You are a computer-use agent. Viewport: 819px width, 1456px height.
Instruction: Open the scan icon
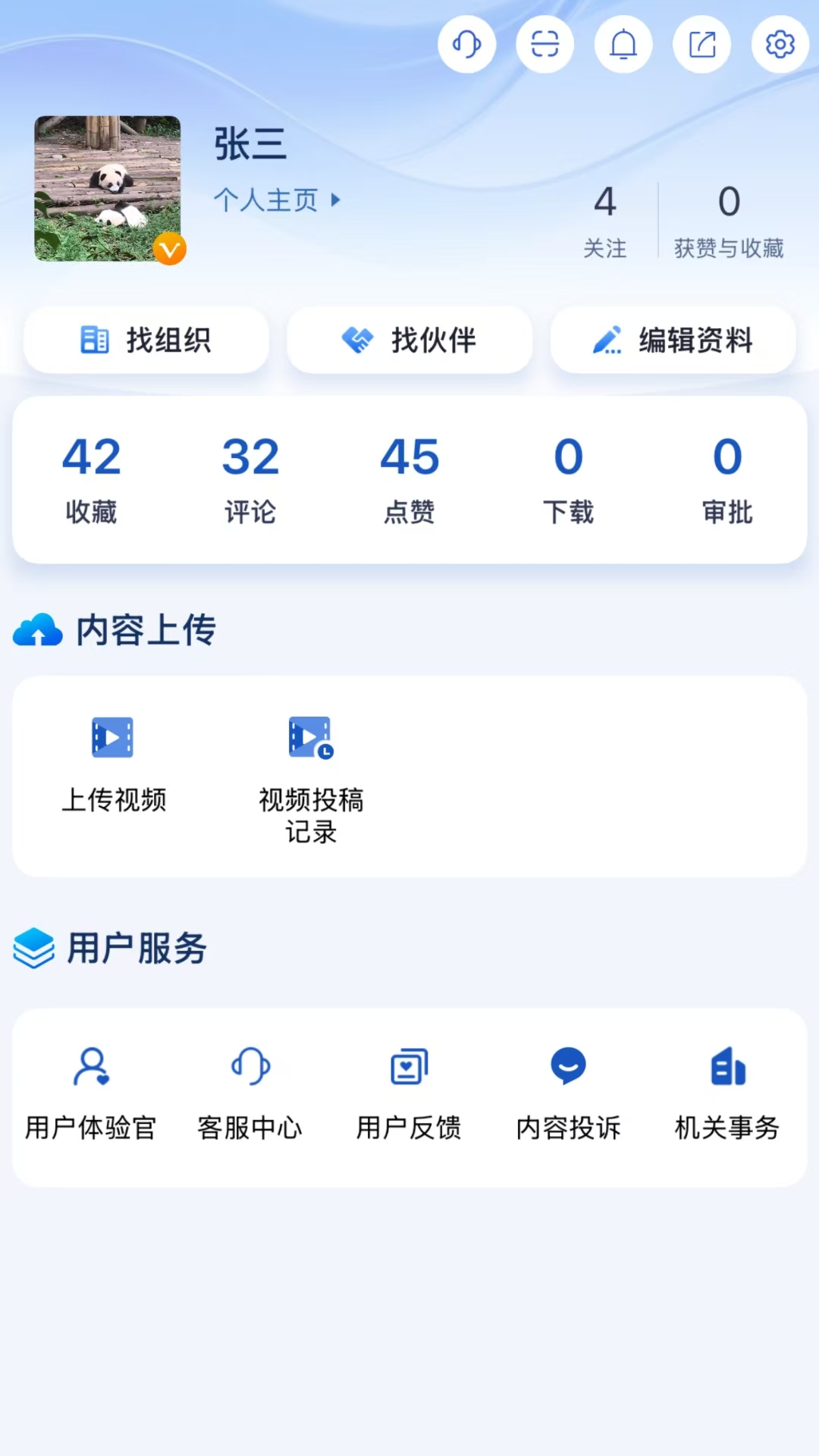[544, 45]
